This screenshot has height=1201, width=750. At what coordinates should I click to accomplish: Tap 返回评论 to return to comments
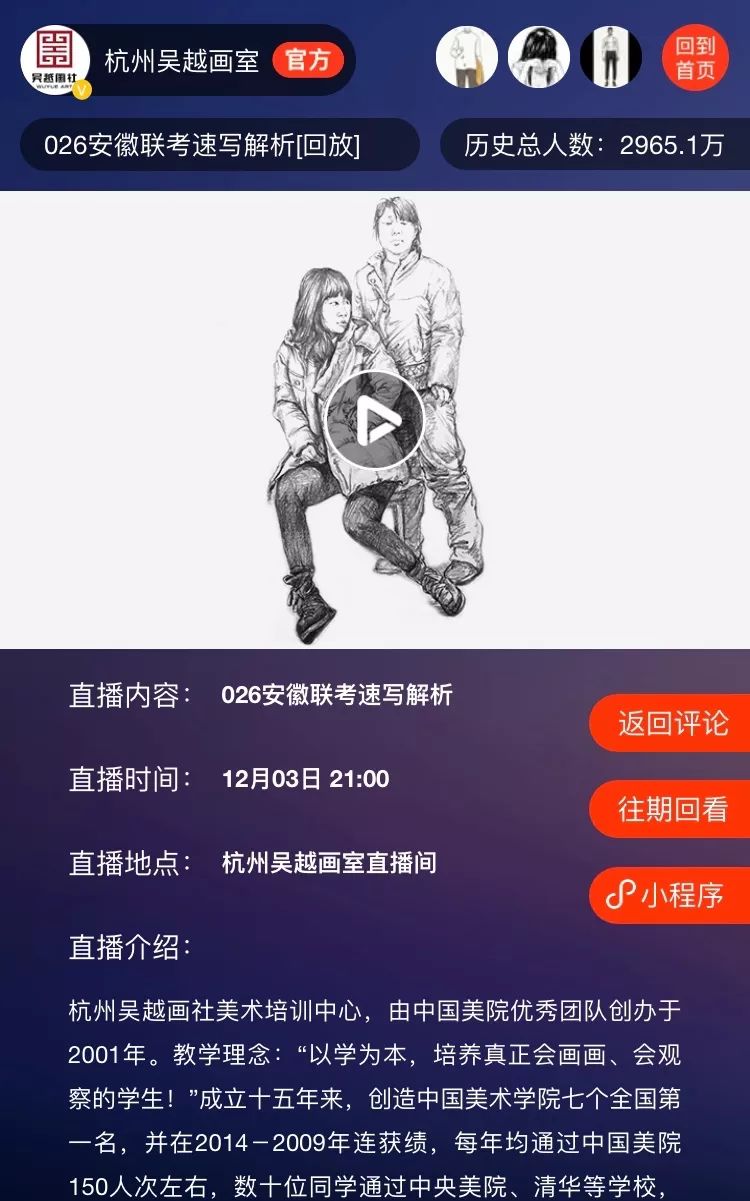670,723
